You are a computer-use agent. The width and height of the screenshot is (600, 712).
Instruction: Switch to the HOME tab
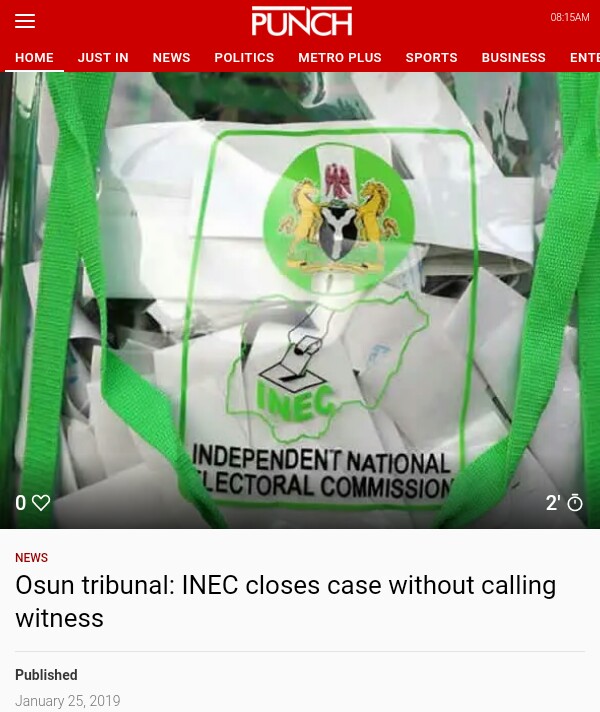click(x=34, y=58)
